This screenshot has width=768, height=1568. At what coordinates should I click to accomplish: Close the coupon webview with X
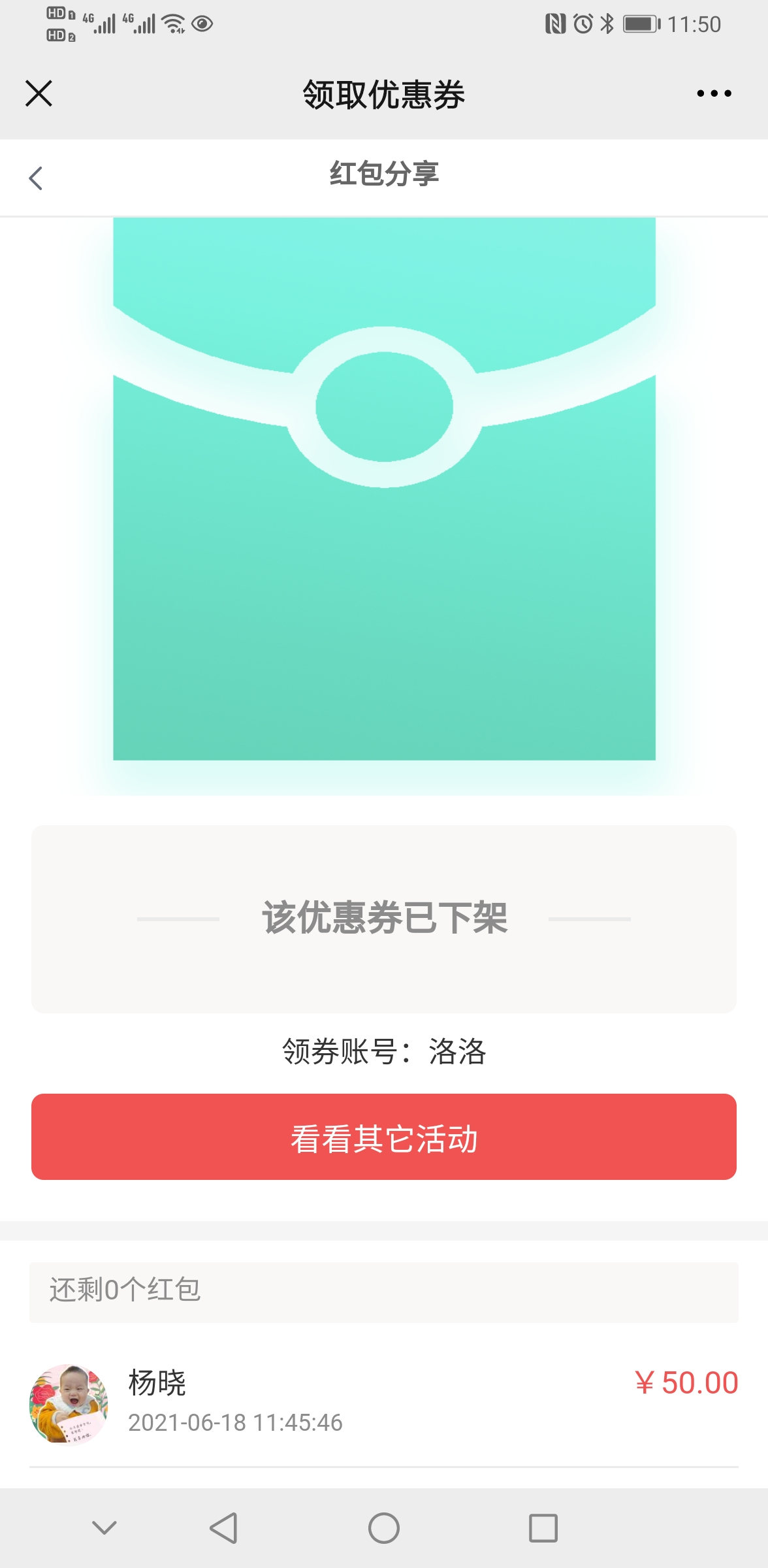[x=39, y=93]
